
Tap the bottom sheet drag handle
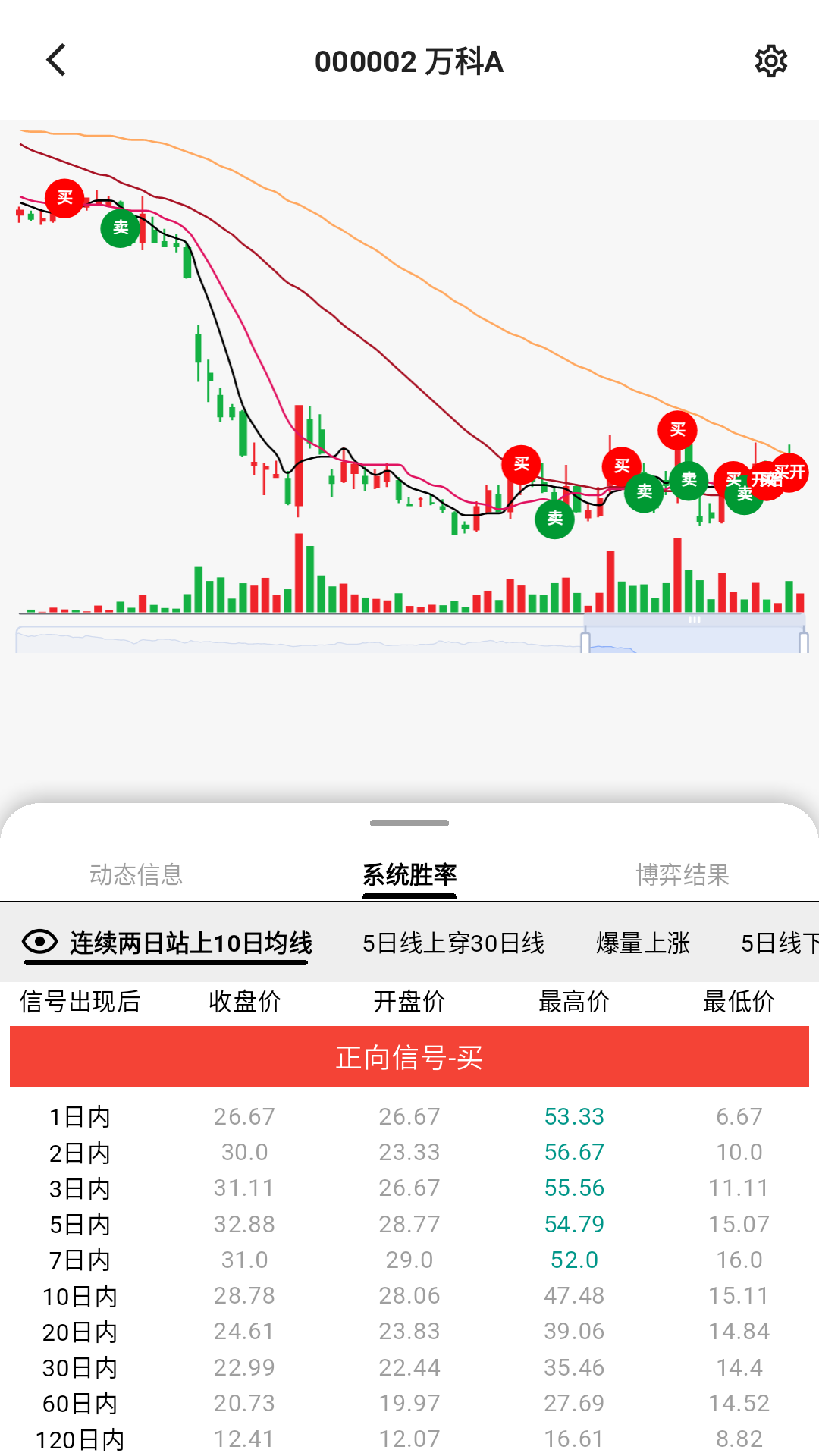(409, 821)
